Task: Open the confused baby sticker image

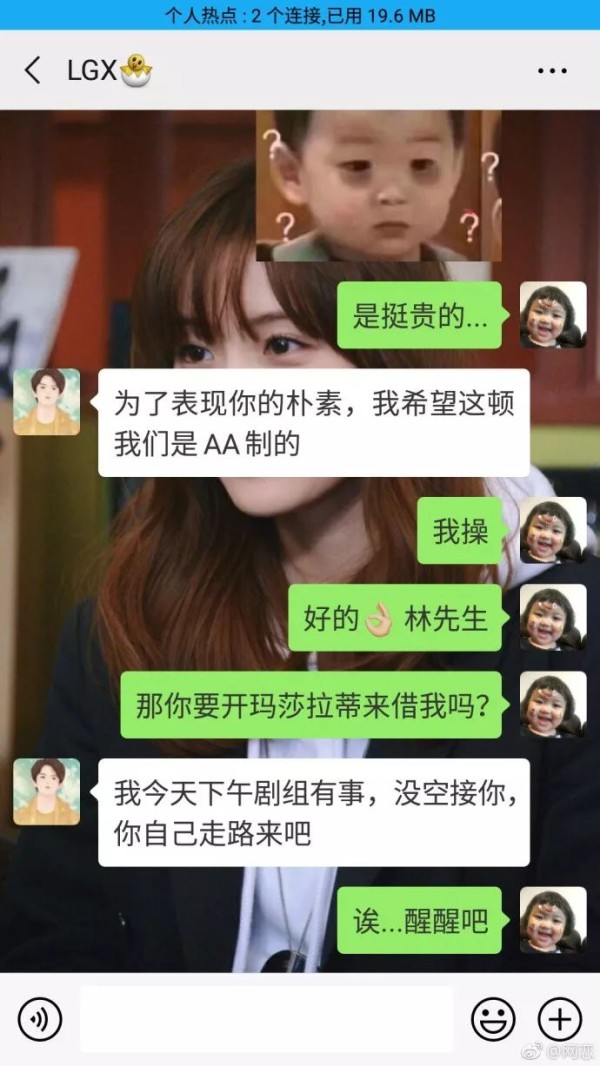Action: coord(378,186)
